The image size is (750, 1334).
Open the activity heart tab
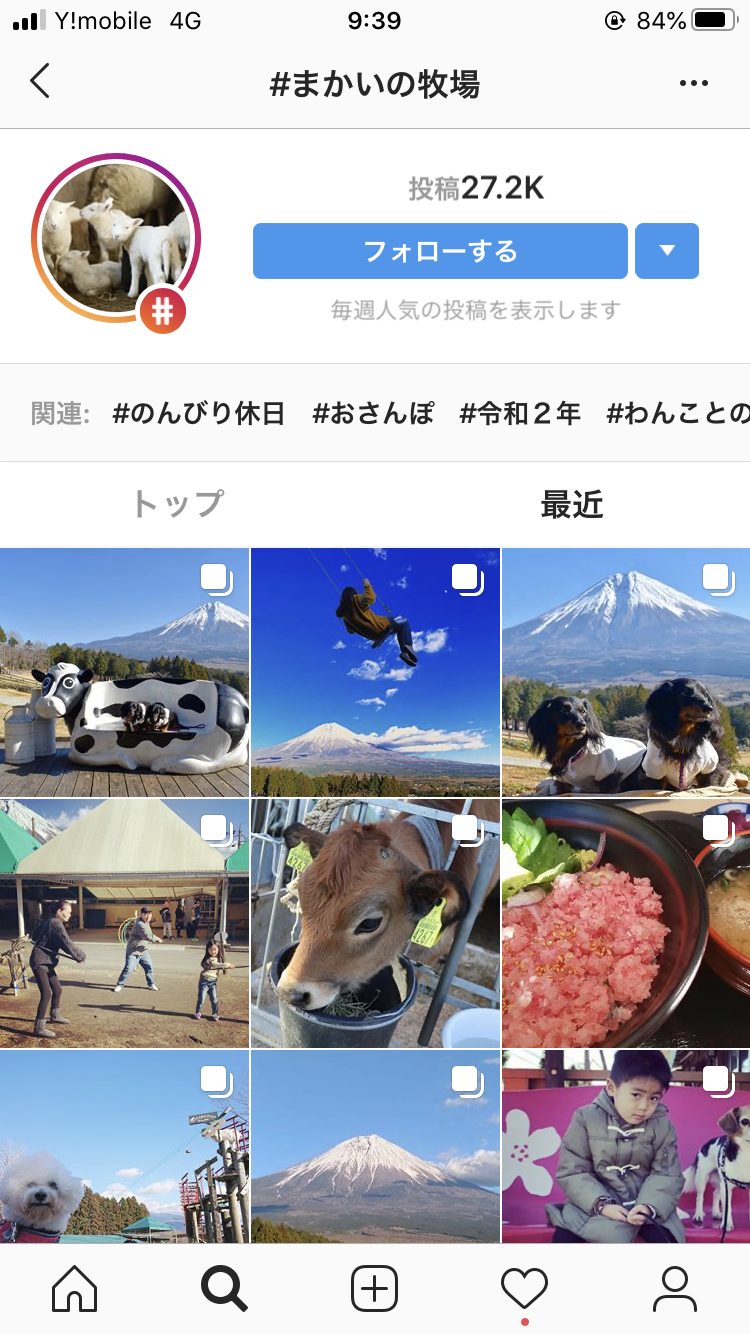click(524, 1289)
